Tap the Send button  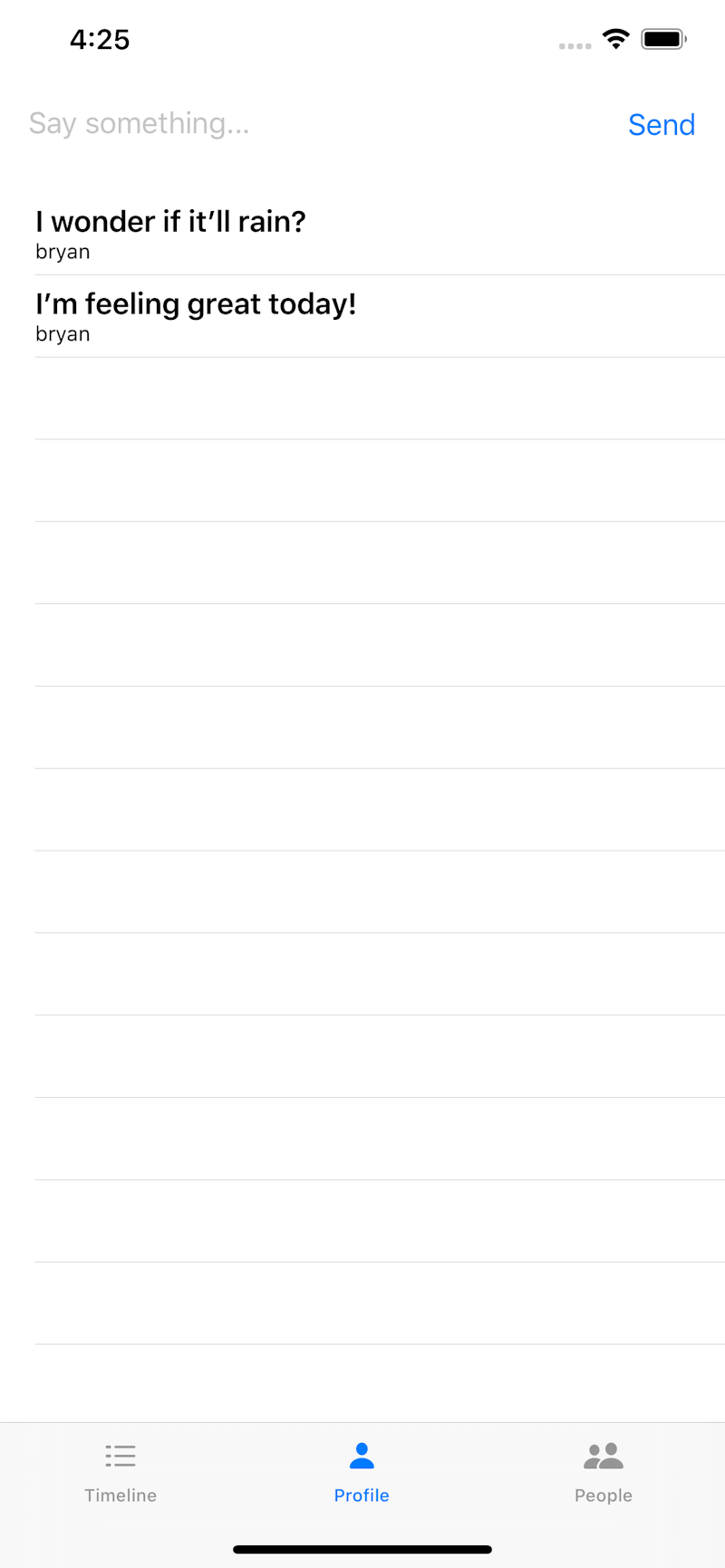pos(661,125)
